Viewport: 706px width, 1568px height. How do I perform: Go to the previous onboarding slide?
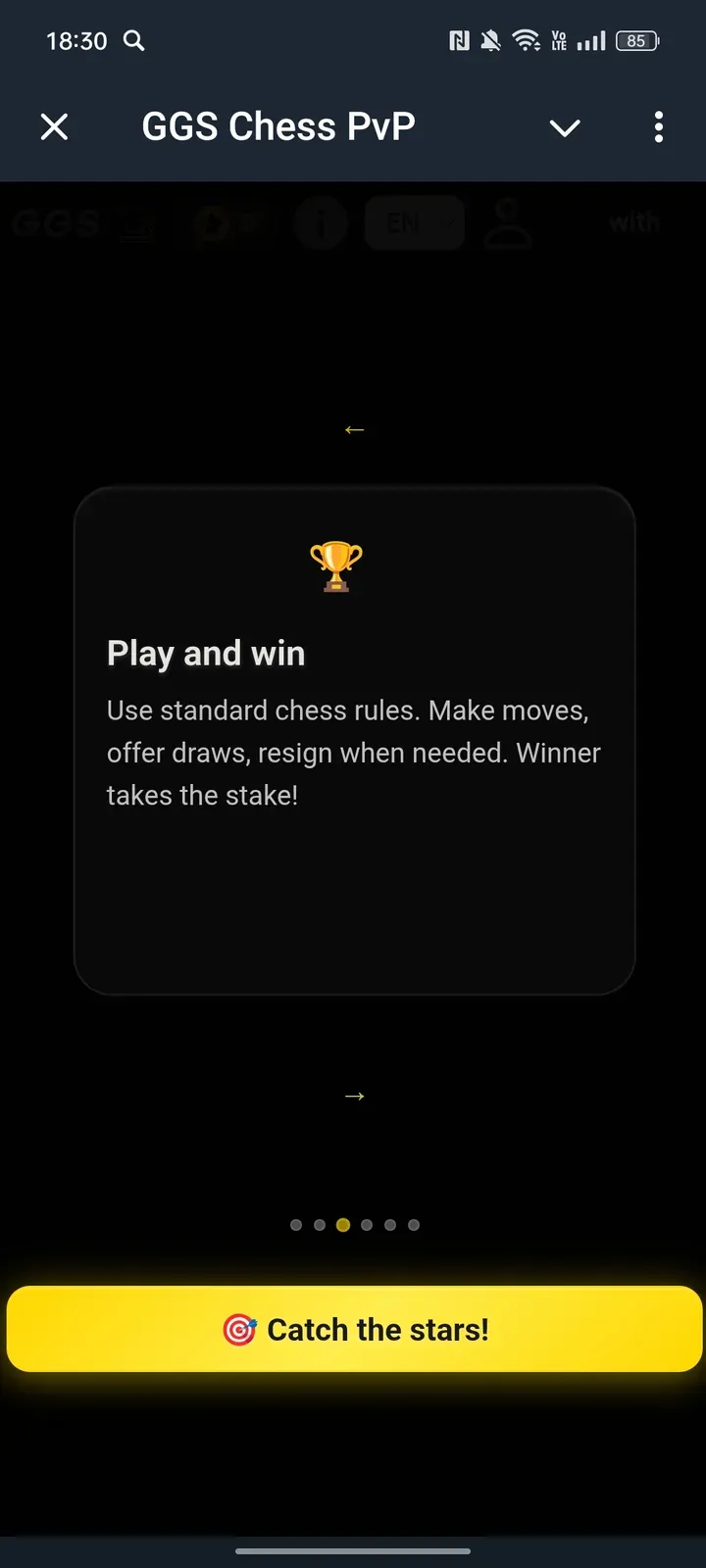[x=355, y=429]
